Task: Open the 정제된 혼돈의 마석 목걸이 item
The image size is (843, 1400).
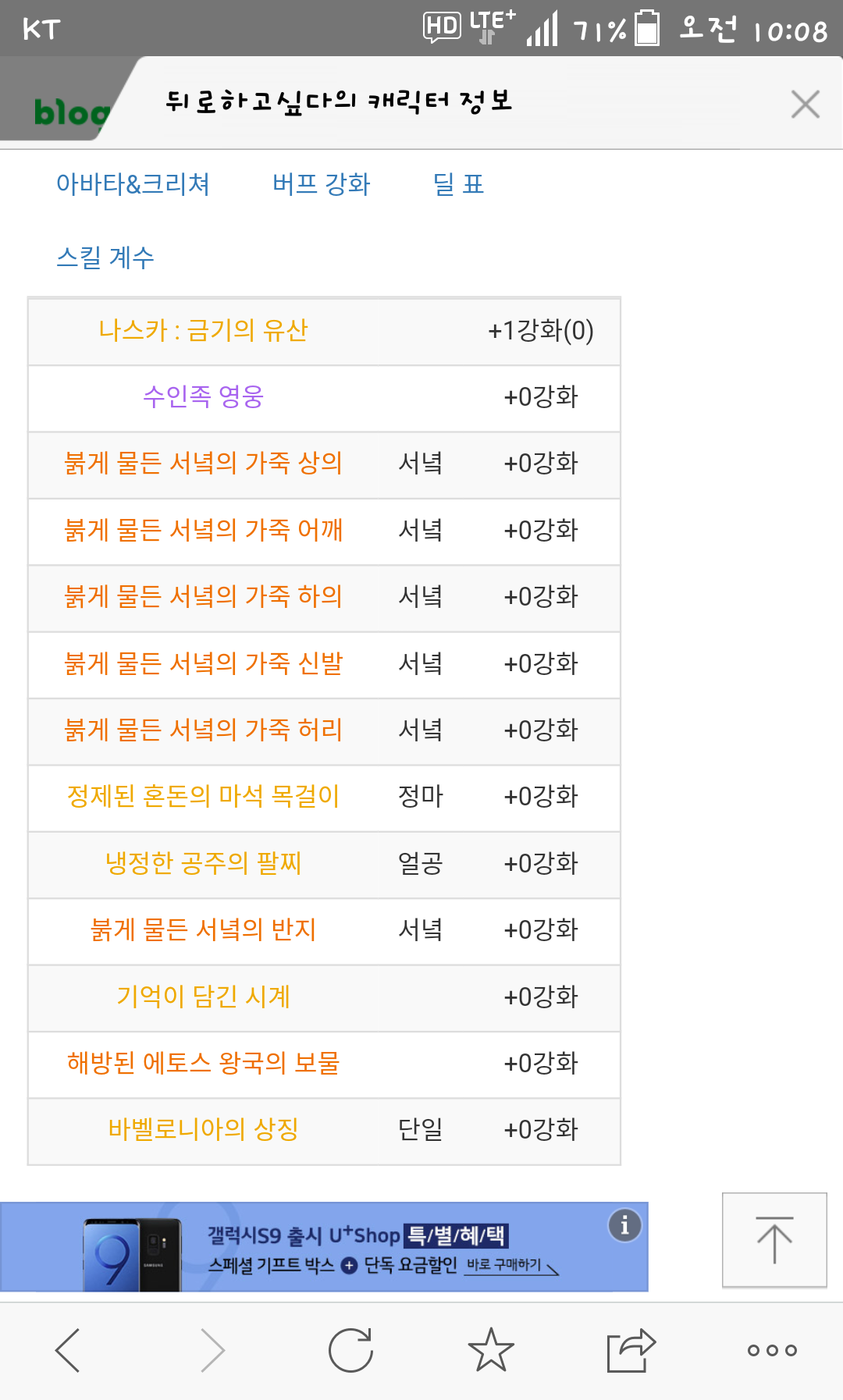Action: (203, 796)
